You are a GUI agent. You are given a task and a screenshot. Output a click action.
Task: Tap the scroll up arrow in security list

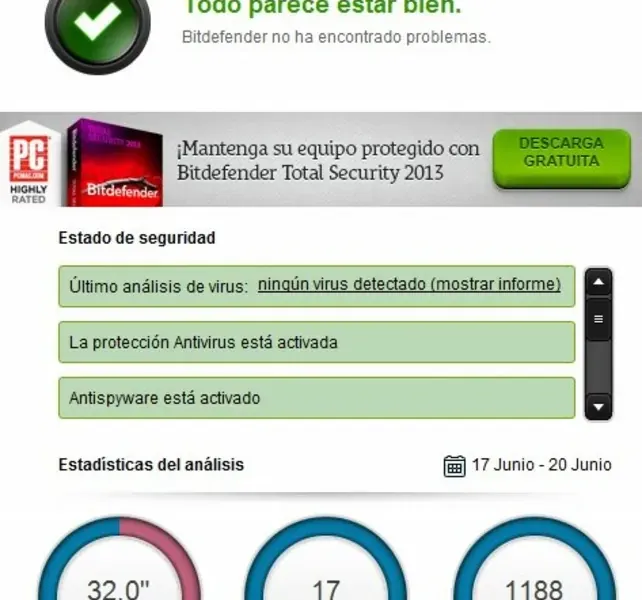(598, 283)
